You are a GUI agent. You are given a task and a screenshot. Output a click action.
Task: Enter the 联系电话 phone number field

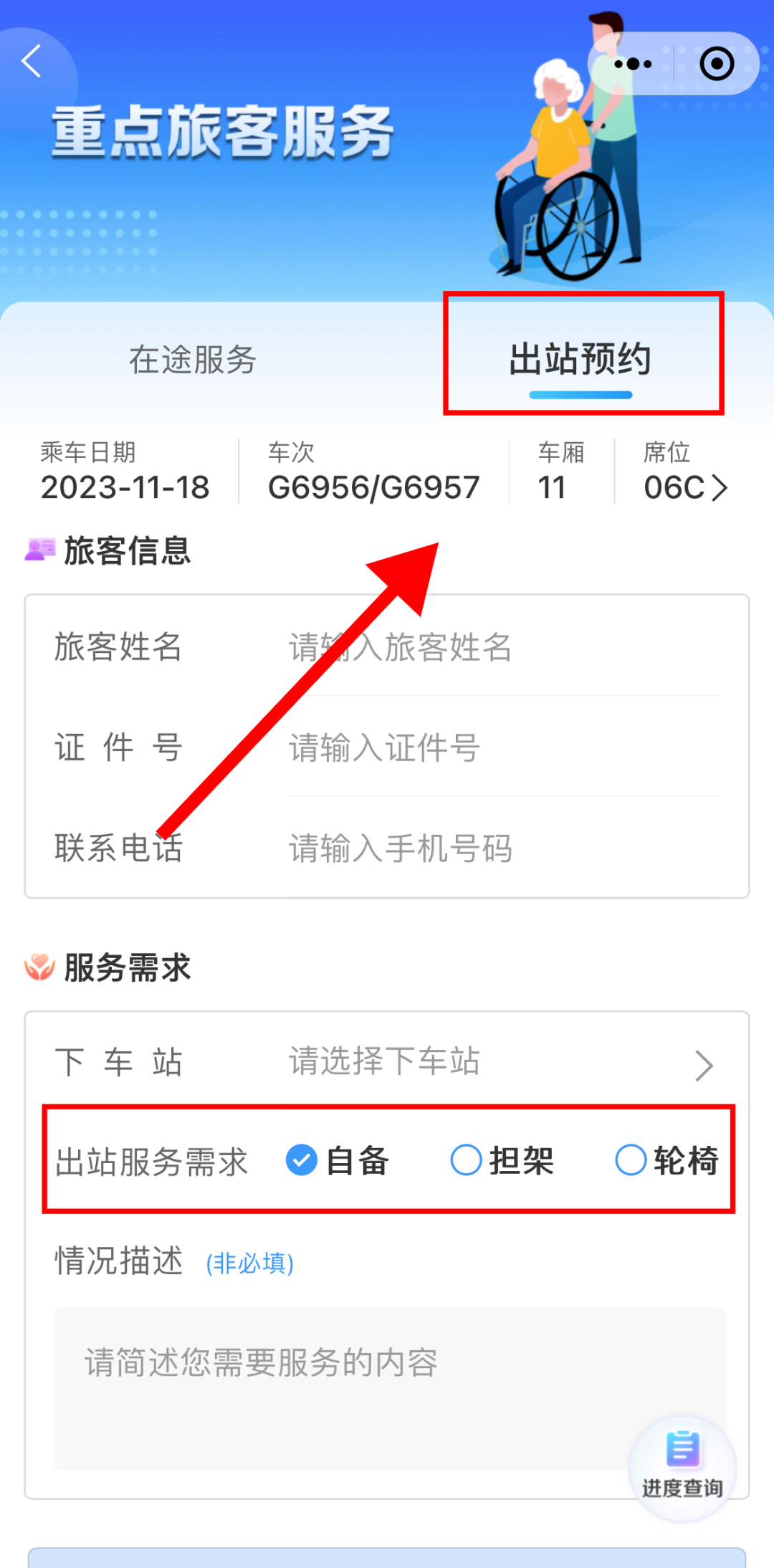pos(502,848)
